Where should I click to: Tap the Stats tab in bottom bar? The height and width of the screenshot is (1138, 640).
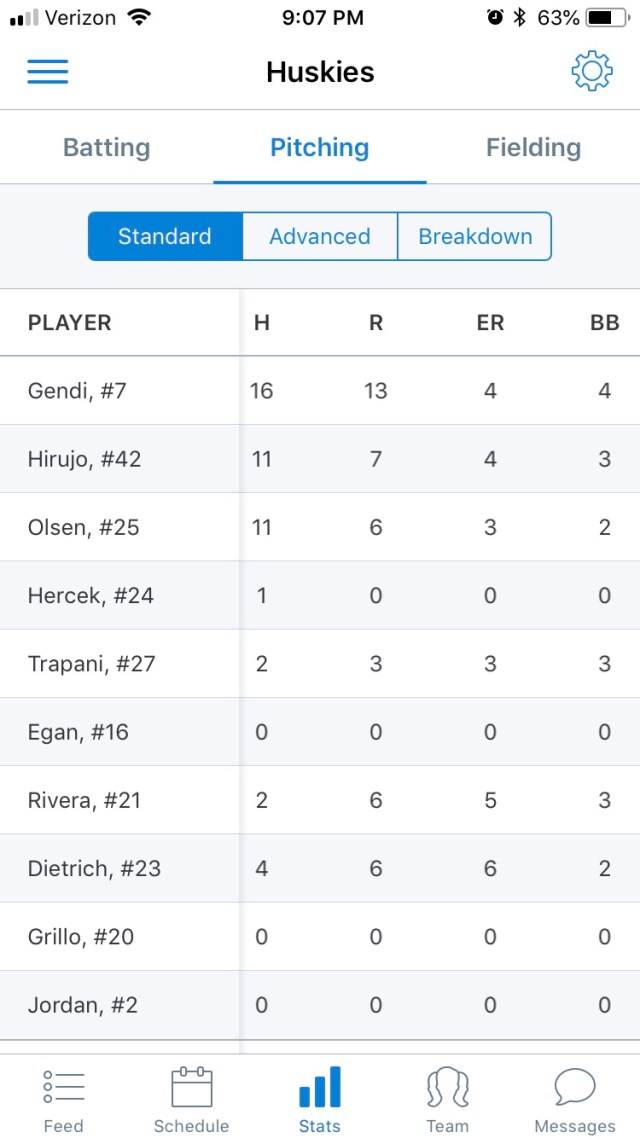pyautogui.click(x=320, y=1098)
